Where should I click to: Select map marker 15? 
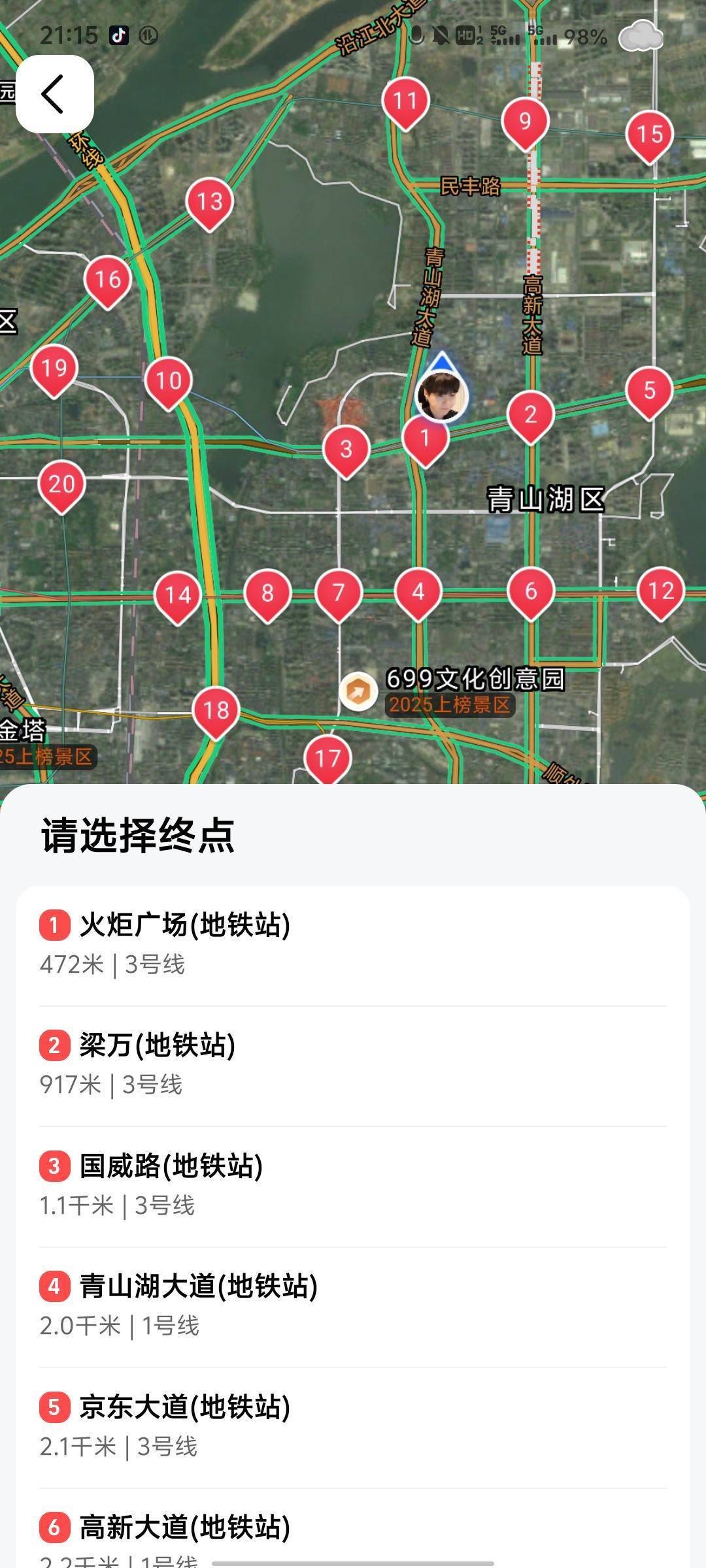point(649,135)
